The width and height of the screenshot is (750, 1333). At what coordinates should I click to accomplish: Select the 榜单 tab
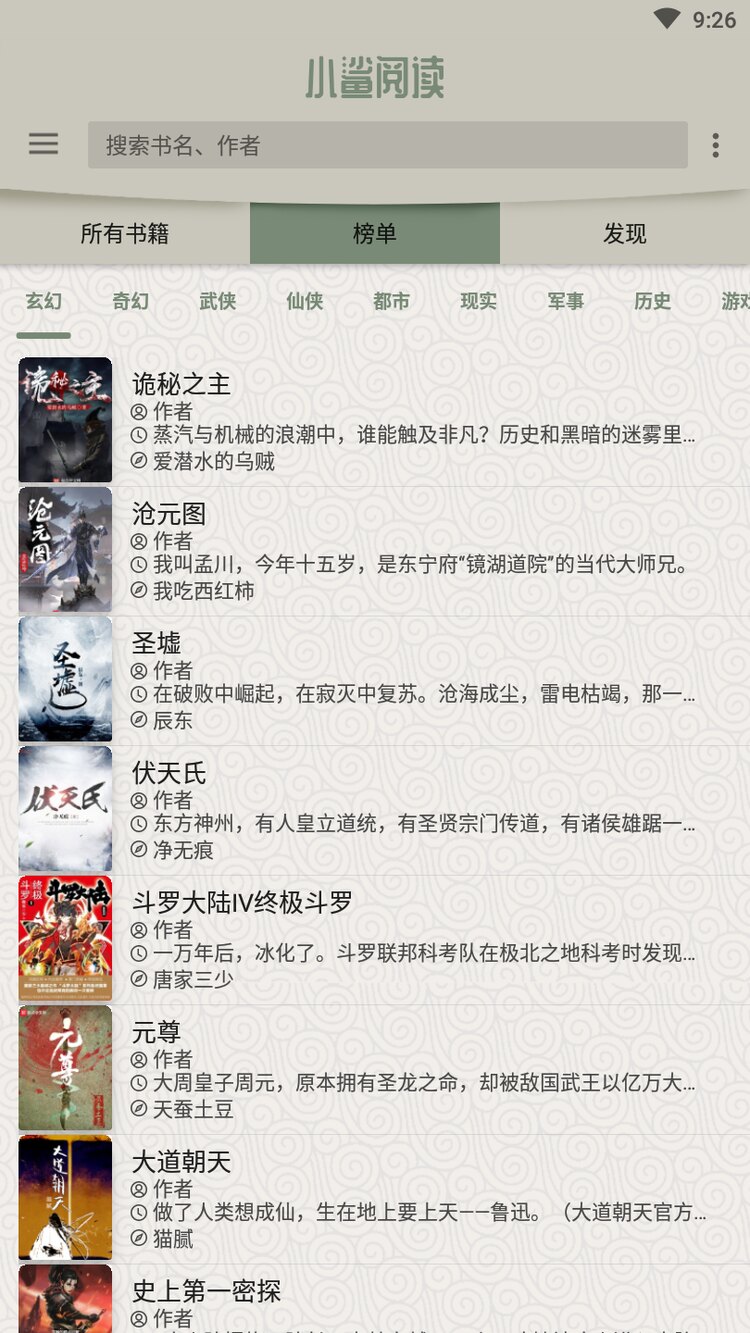pos(375,234)
